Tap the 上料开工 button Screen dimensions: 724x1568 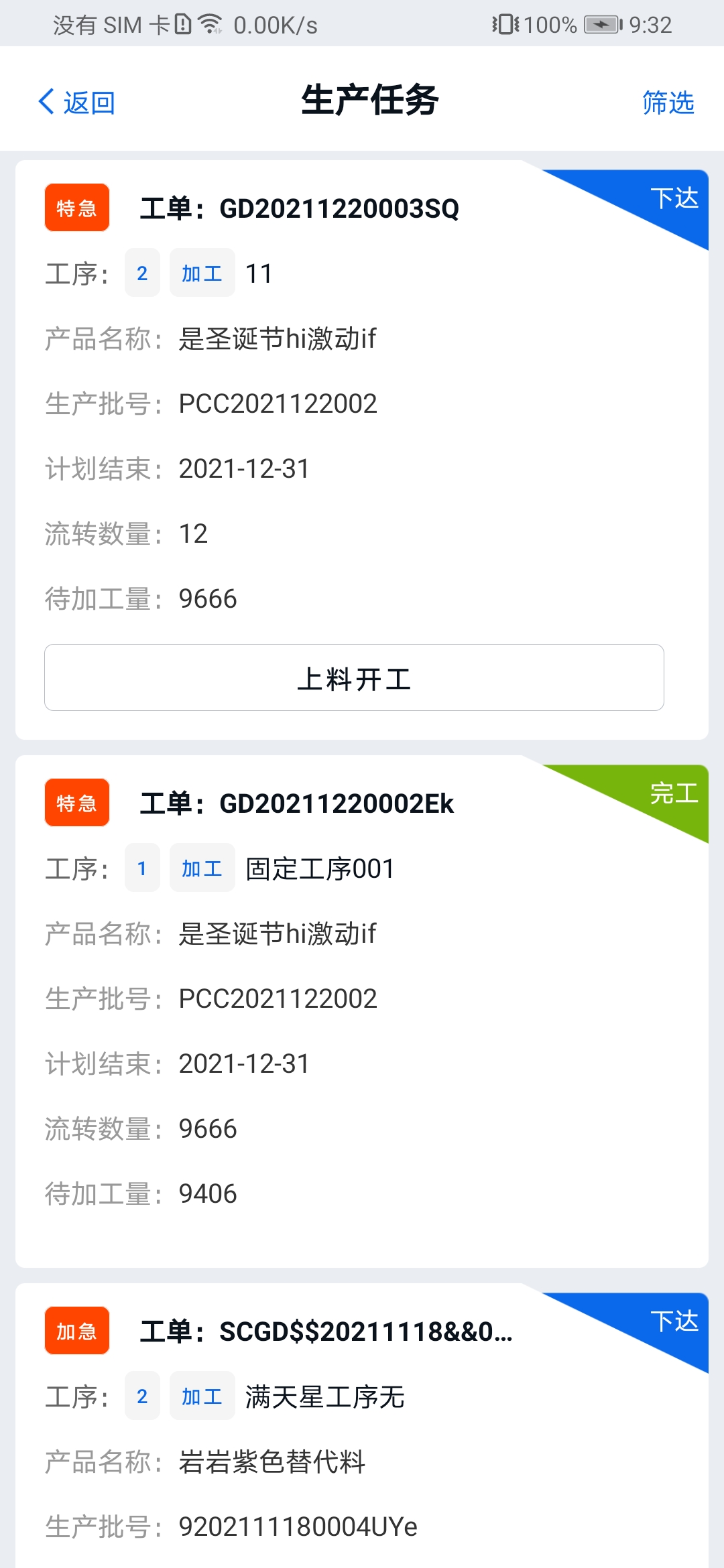coord(354,677)
